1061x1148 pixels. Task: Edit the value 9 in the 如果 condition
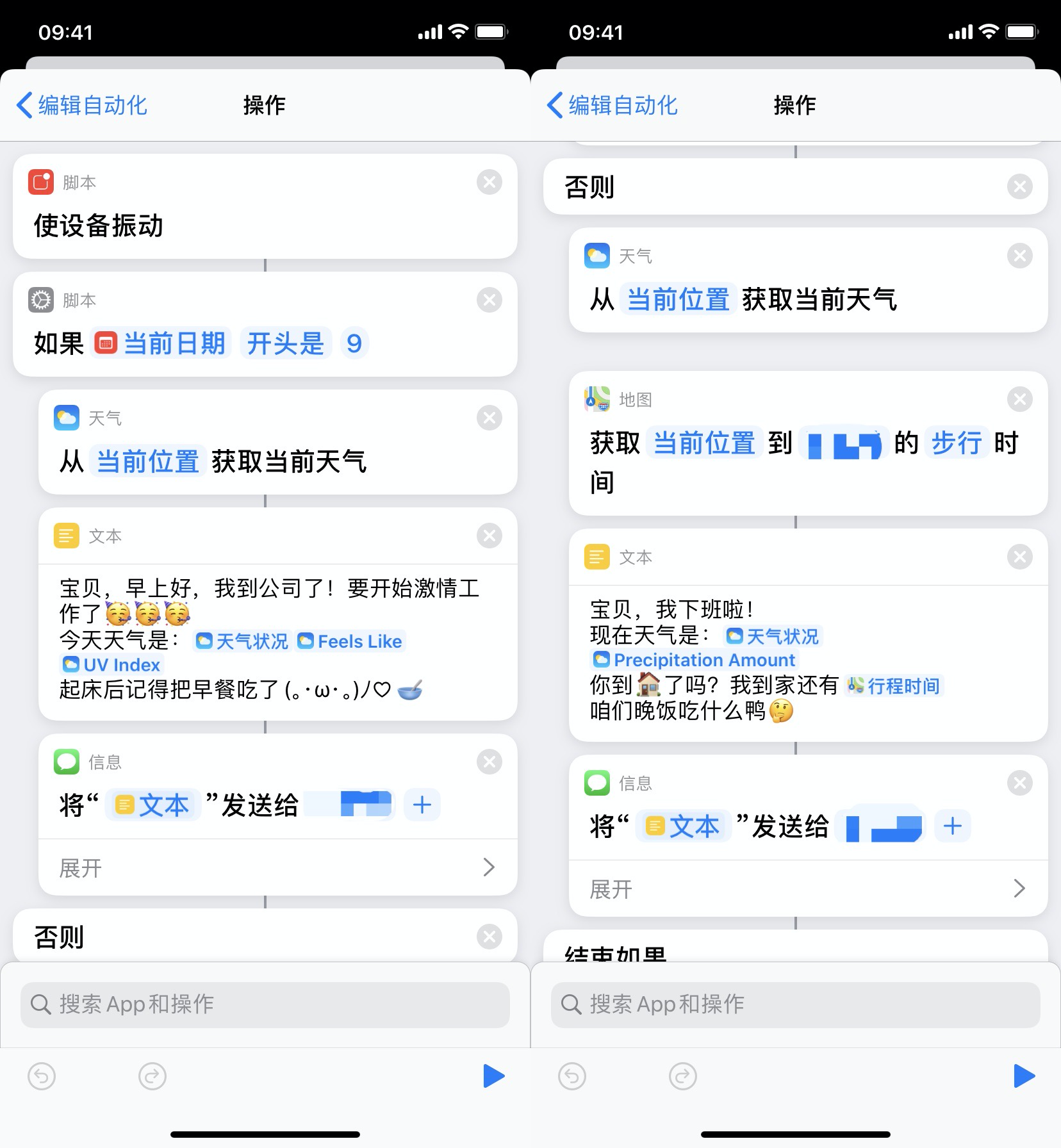pos(354,343)
